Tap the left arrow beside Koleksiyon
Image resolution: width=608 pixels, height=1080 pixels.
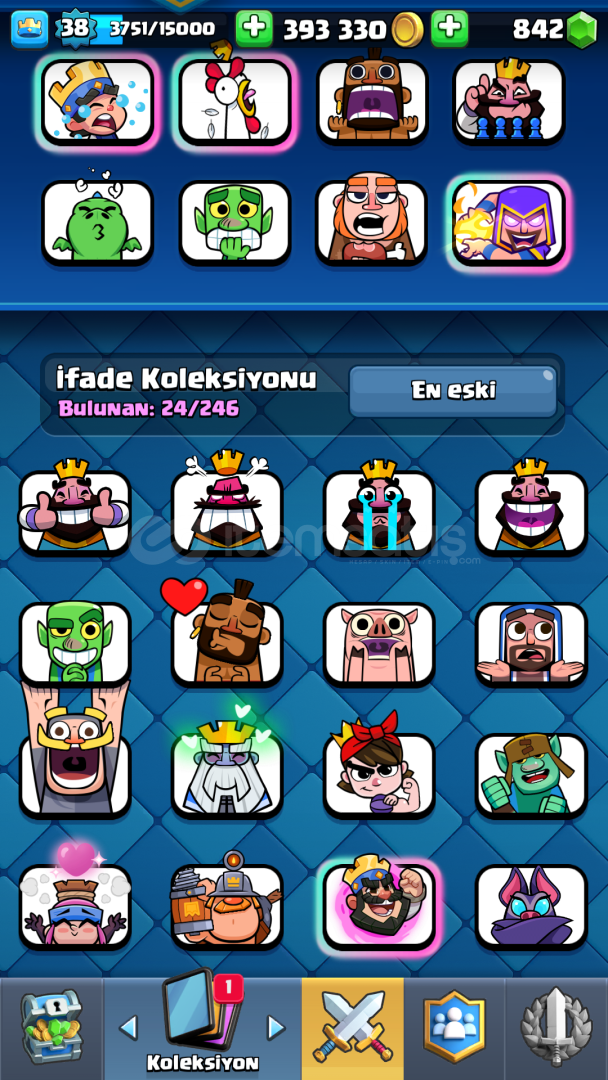128,1028
